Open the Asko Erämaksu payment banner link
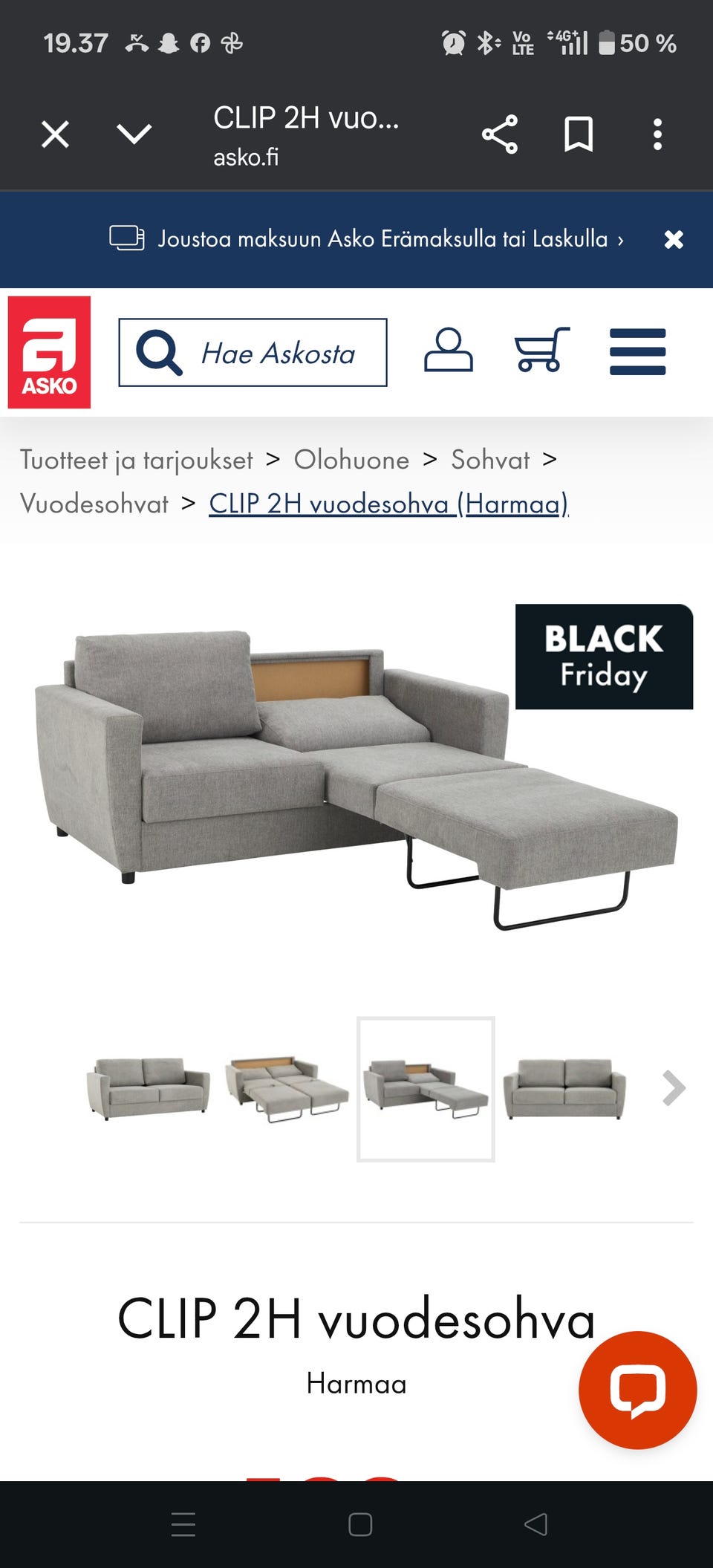Screen dimensions: 713x1568 point(382,239)
